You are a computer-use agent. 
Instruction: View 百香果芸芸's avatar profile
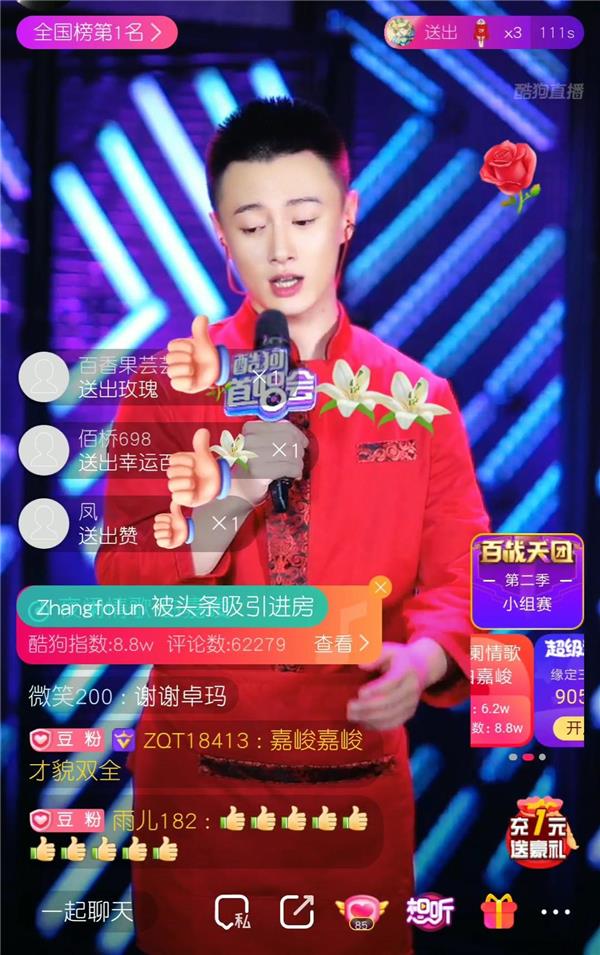(x=45, y=377)
